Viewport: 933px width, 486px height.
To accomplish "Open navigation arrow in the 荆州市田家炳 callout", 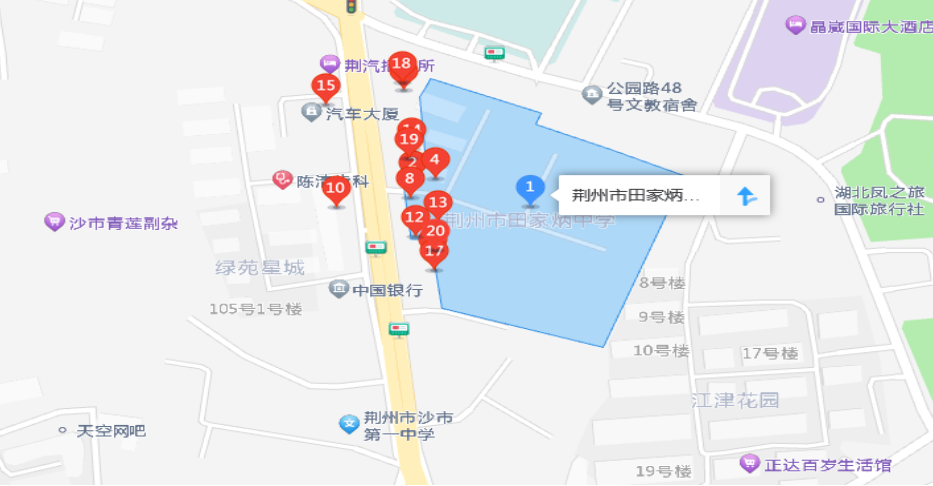I will click(x=747, y=195).
